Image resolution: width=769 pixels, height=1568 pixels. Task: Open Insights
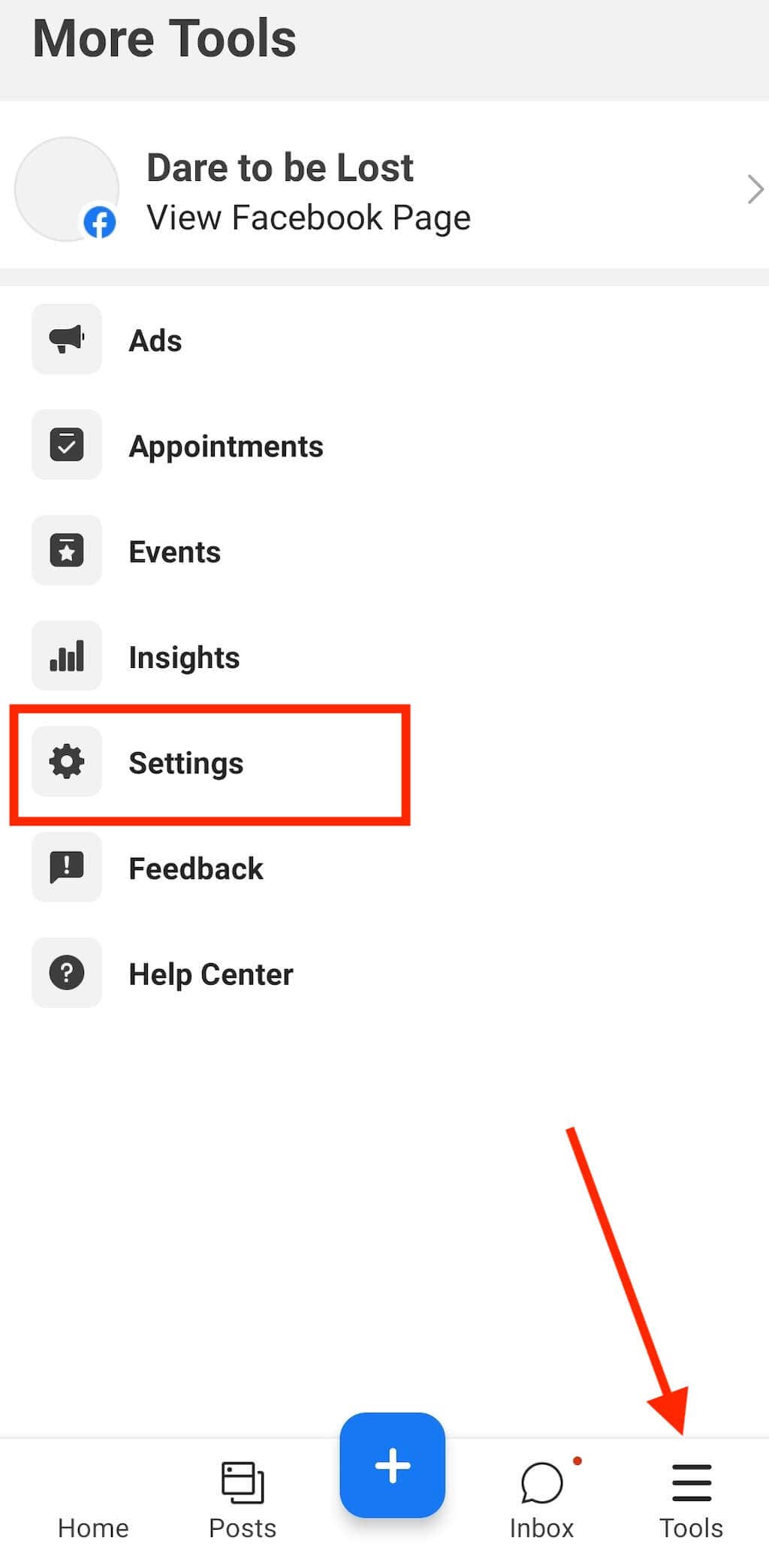[384, 657]
